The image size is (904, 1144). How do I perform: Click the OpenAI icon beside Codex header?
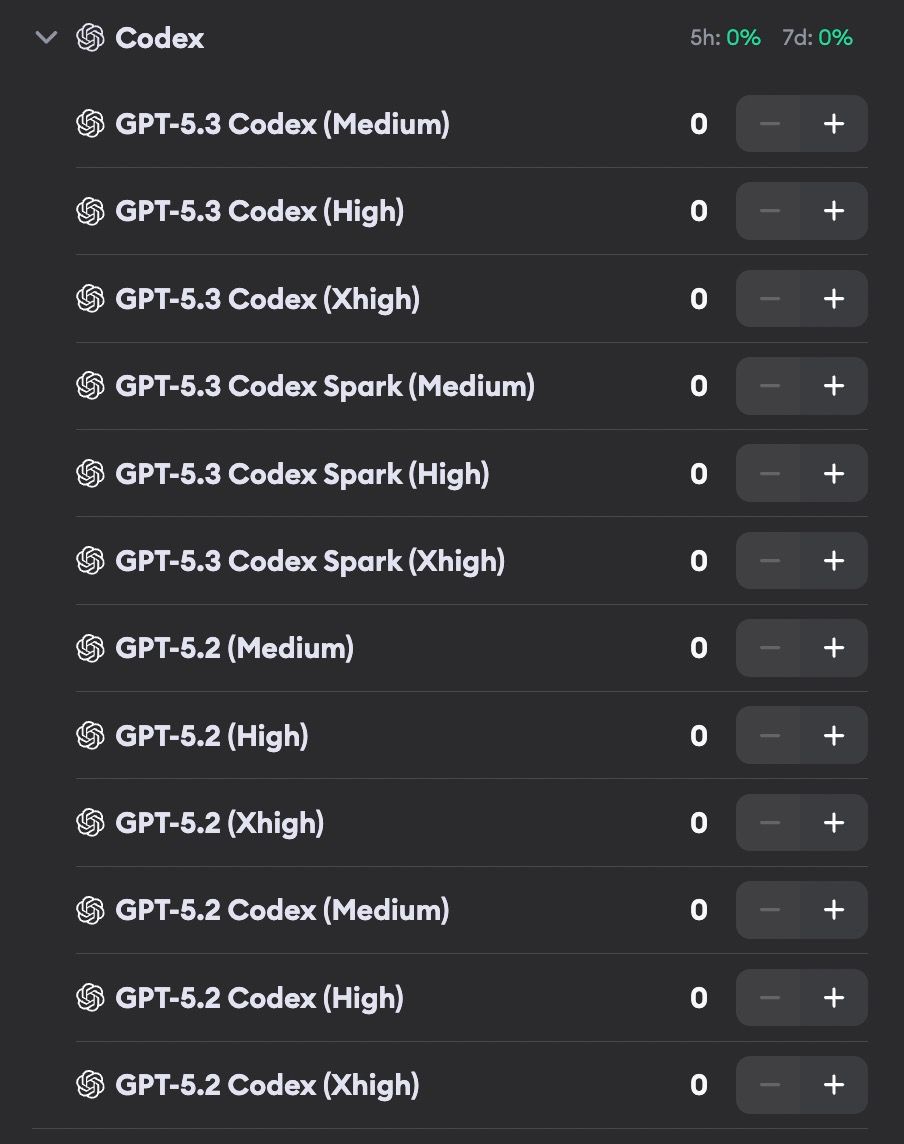90,38
